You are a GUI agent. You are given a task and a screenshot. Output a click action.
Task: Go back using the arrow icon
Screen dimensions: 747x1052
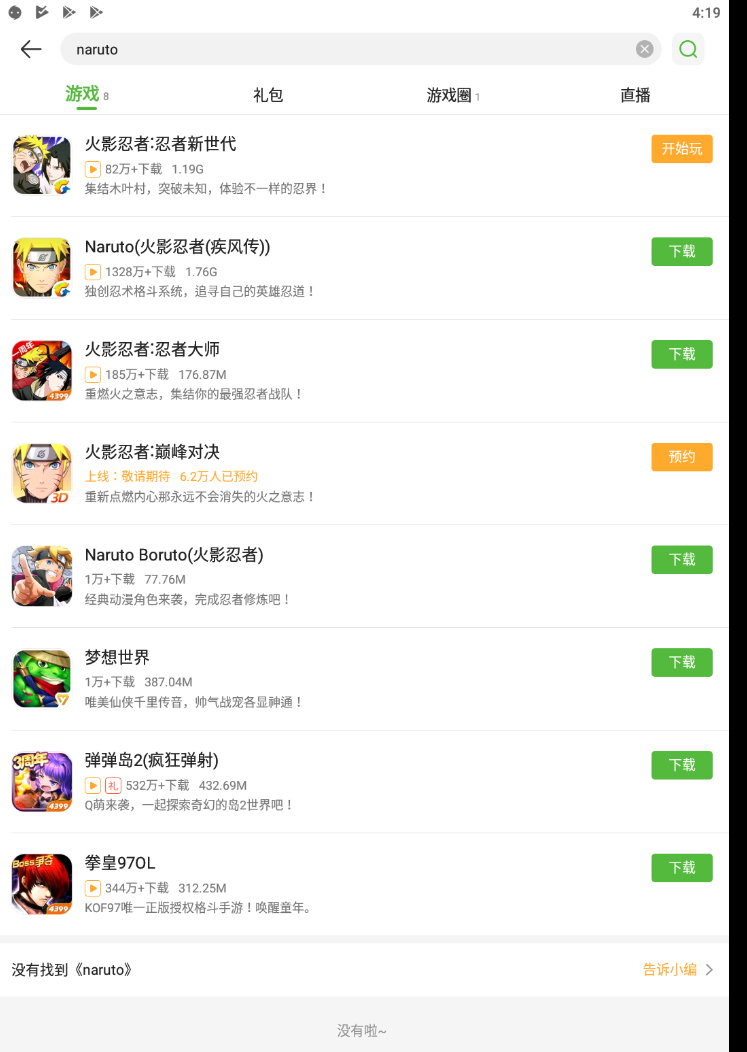click(31, 49)
